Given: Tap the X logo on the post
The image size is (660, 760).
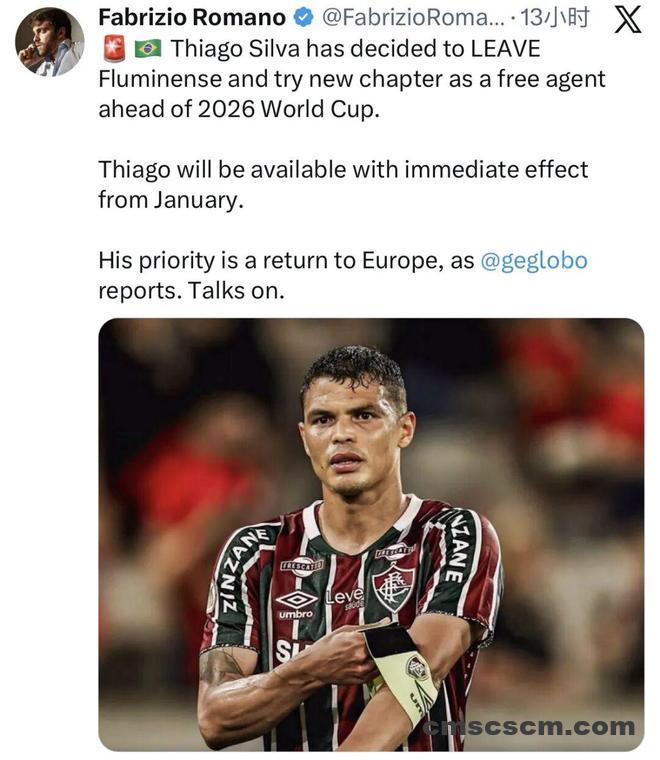Looking at the screenshot, I should [627, 19].
